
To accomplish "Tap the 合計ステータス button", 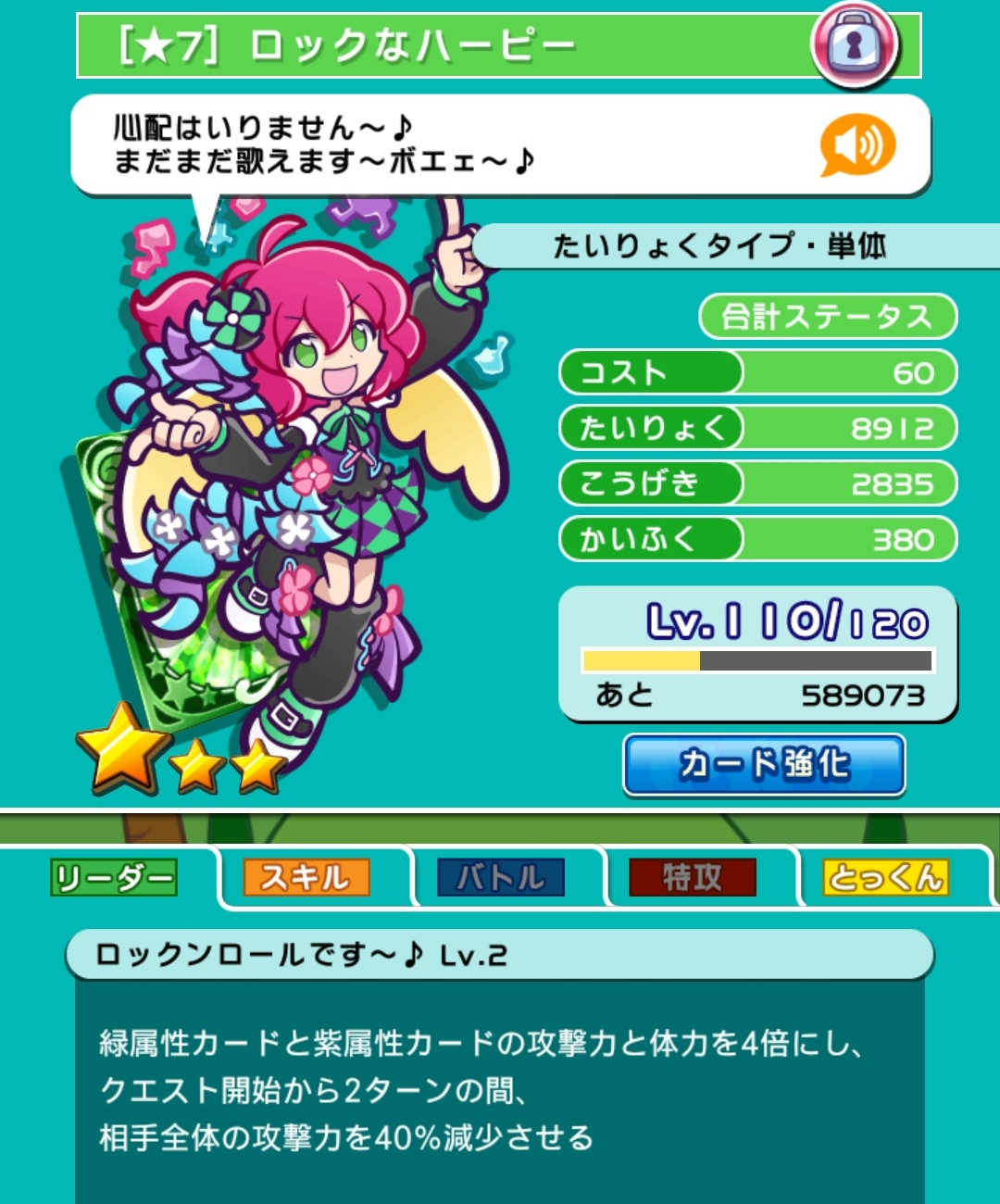I will tap(827, 317).
